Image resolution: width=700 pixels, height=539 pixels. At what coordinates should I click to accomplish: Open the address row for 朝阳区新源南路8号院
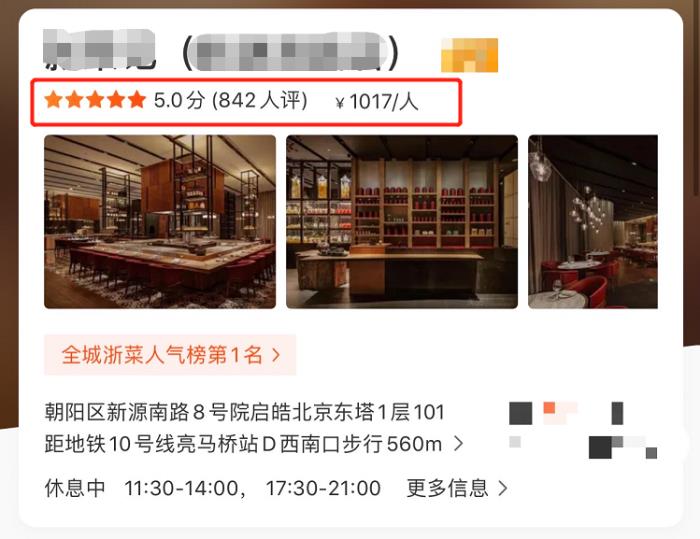coord(245,412)
